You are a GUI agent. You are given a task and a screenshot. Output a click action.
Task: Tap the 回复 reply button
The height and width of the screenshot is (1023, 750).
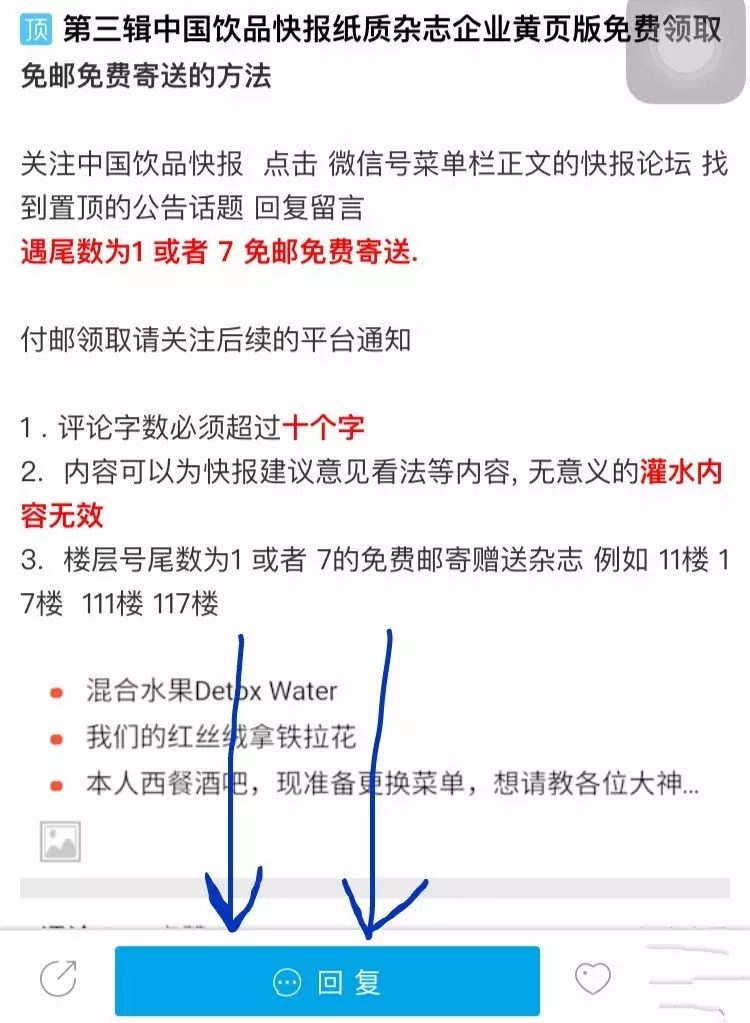[x=327, y=981]
